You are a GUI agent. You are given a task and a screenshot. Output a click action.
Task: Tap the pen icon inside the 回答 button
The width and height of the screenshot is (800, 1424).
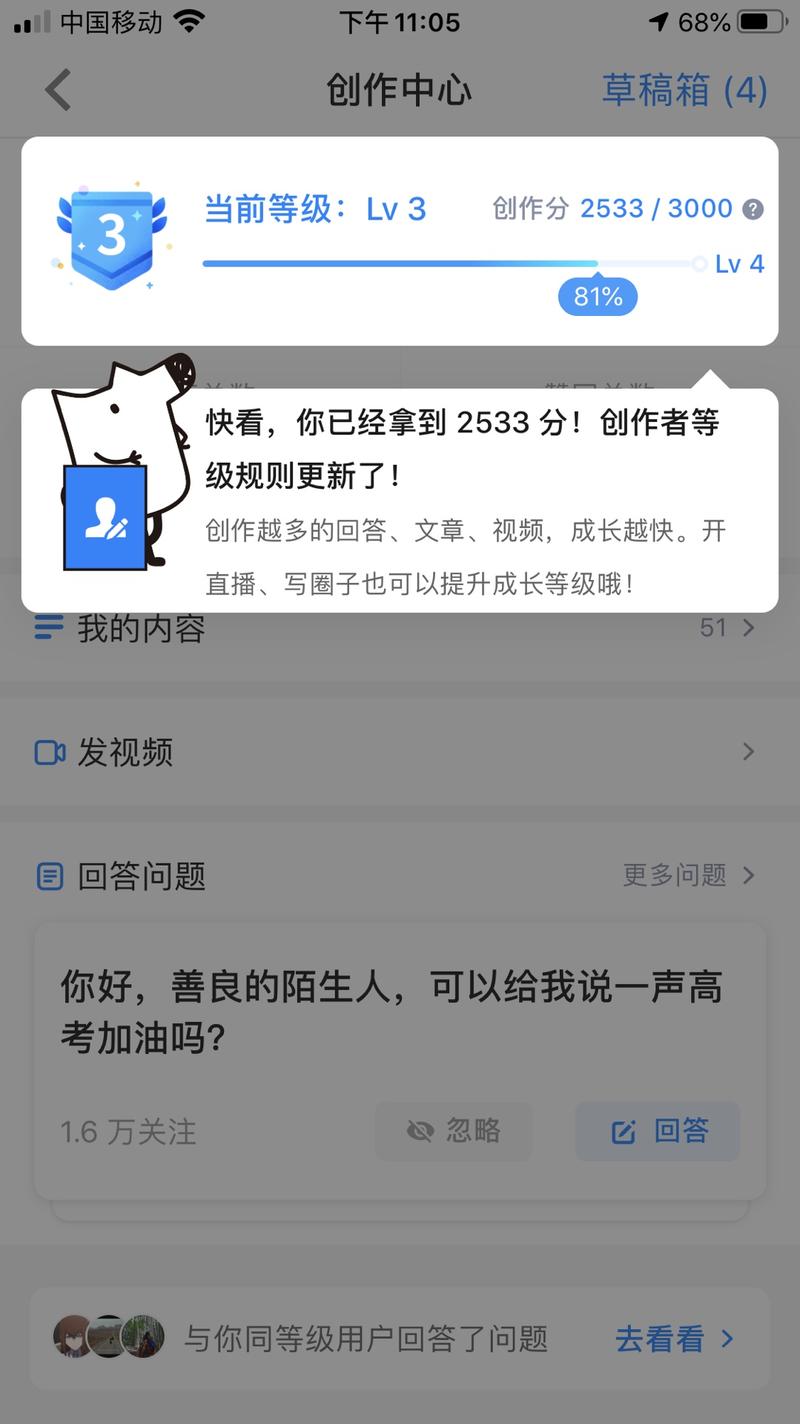click(x=623, y=1131)
